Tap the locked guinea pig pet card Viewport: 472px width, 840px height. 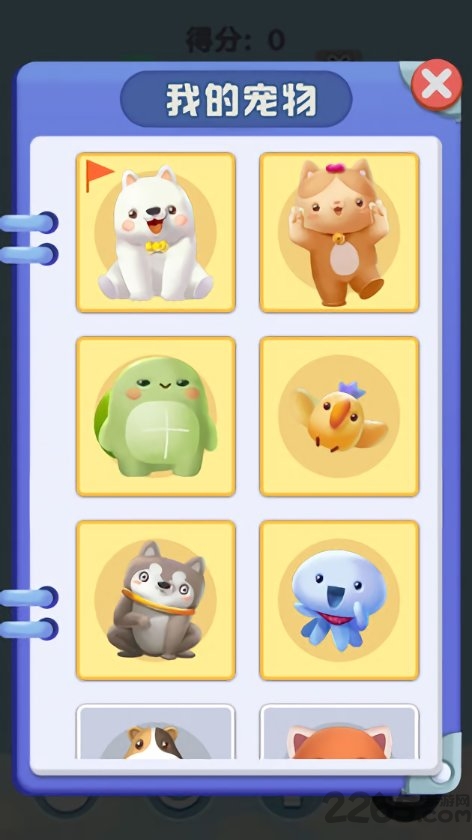coord(155,732)
